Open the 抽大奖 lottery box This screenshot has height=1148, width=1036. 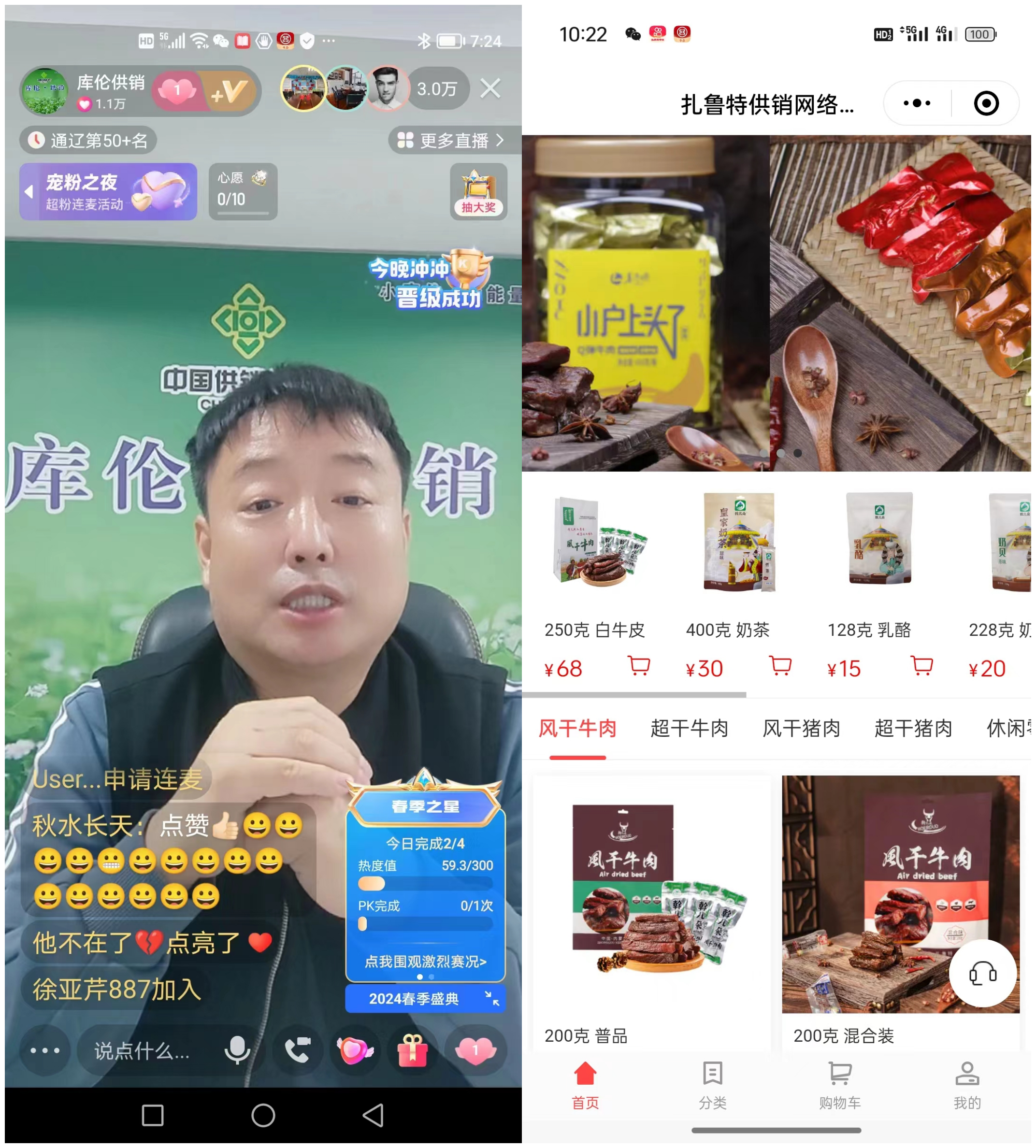[478, 192]
